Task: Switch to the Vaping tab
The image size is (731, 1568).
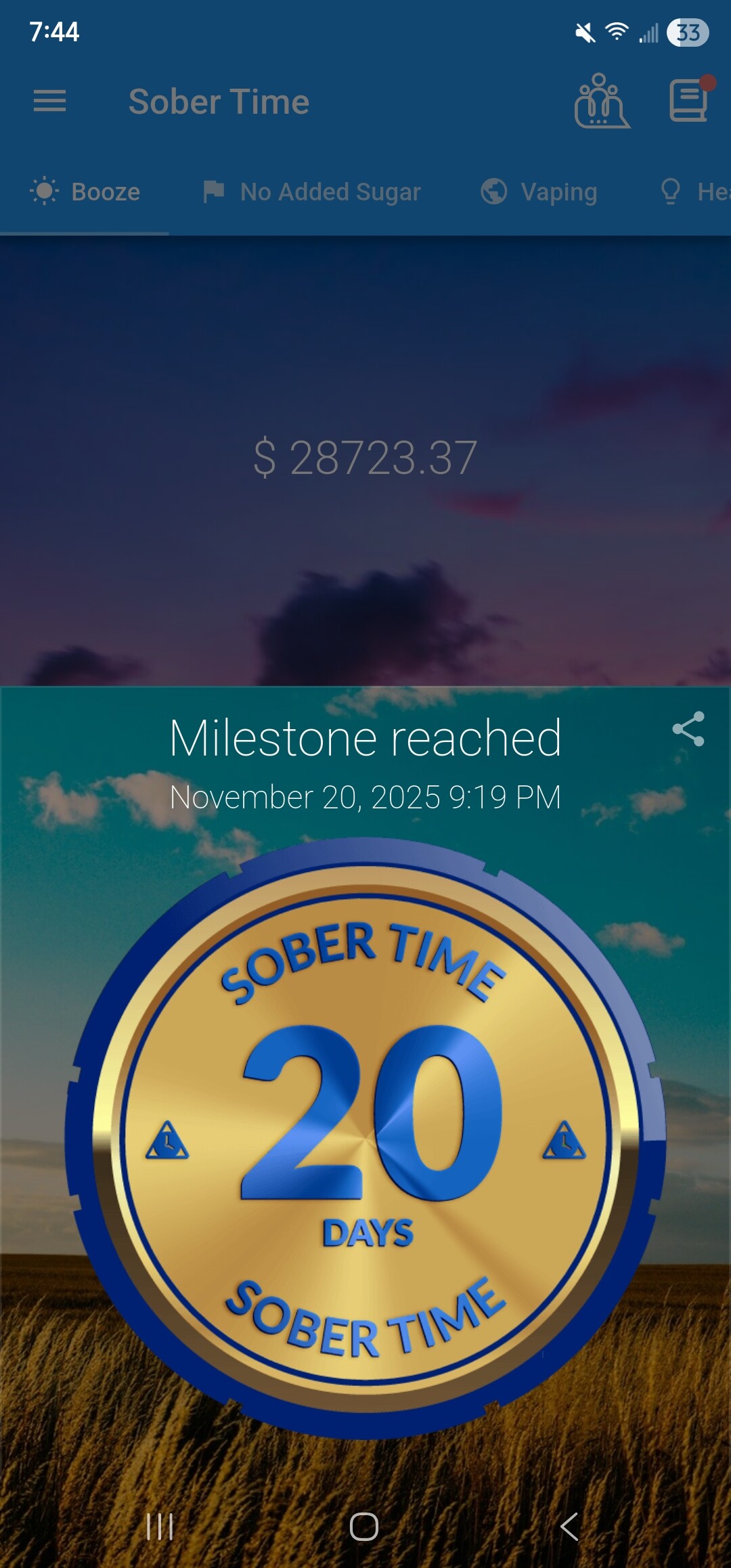Action: tap(539, 192)
